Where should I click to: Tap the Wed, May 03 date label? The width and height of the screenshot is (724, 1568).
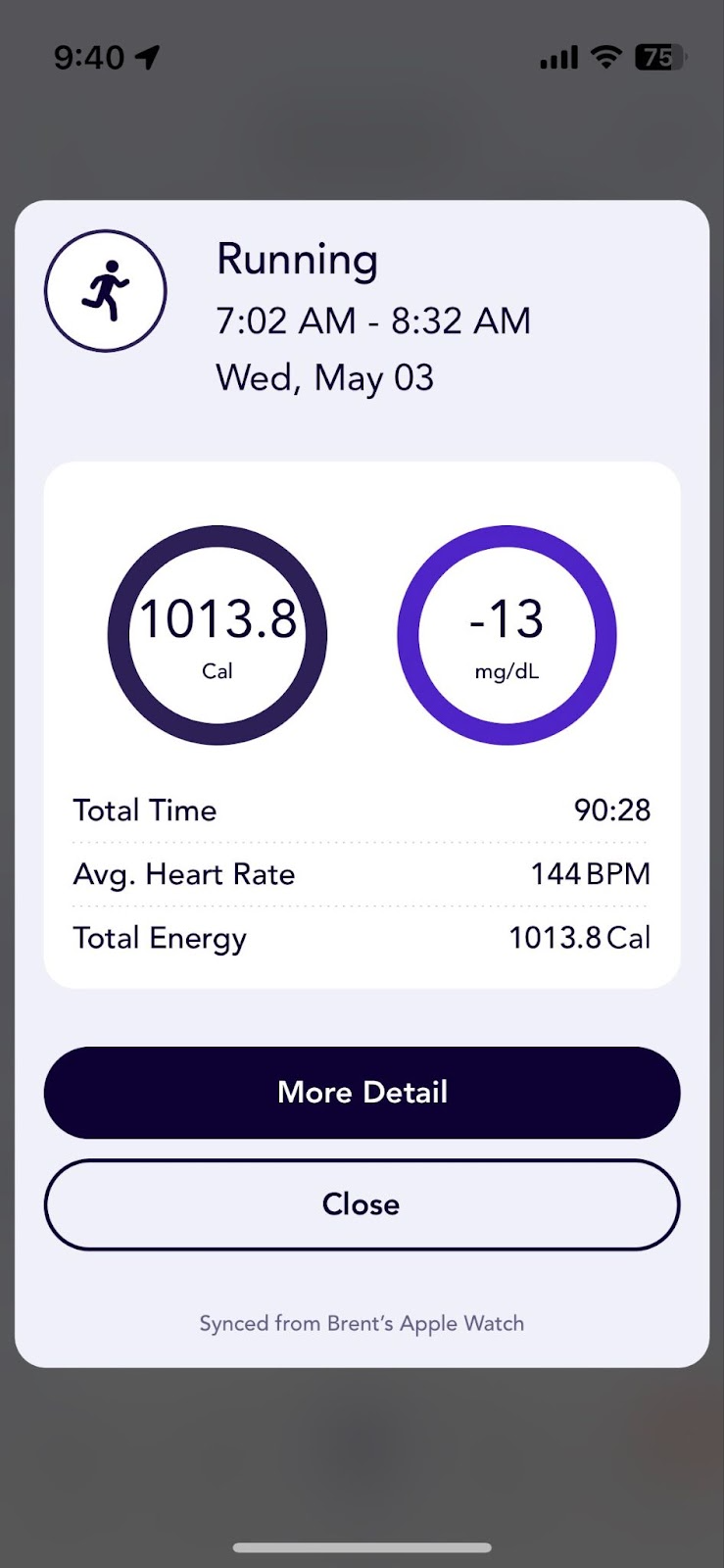click(x=324, y=377)
